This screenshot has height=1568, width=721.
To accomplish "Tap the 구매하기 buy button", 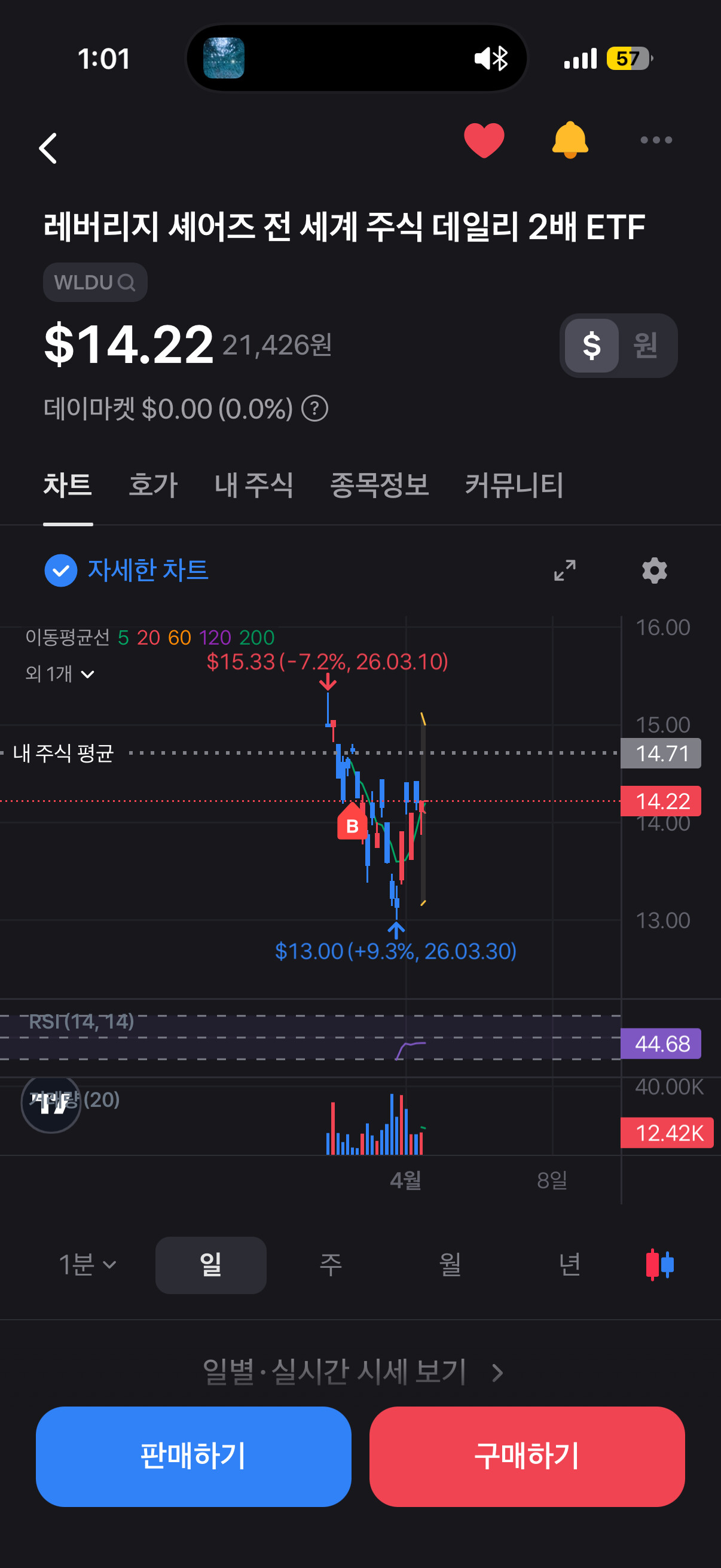I will (526, 1456).
